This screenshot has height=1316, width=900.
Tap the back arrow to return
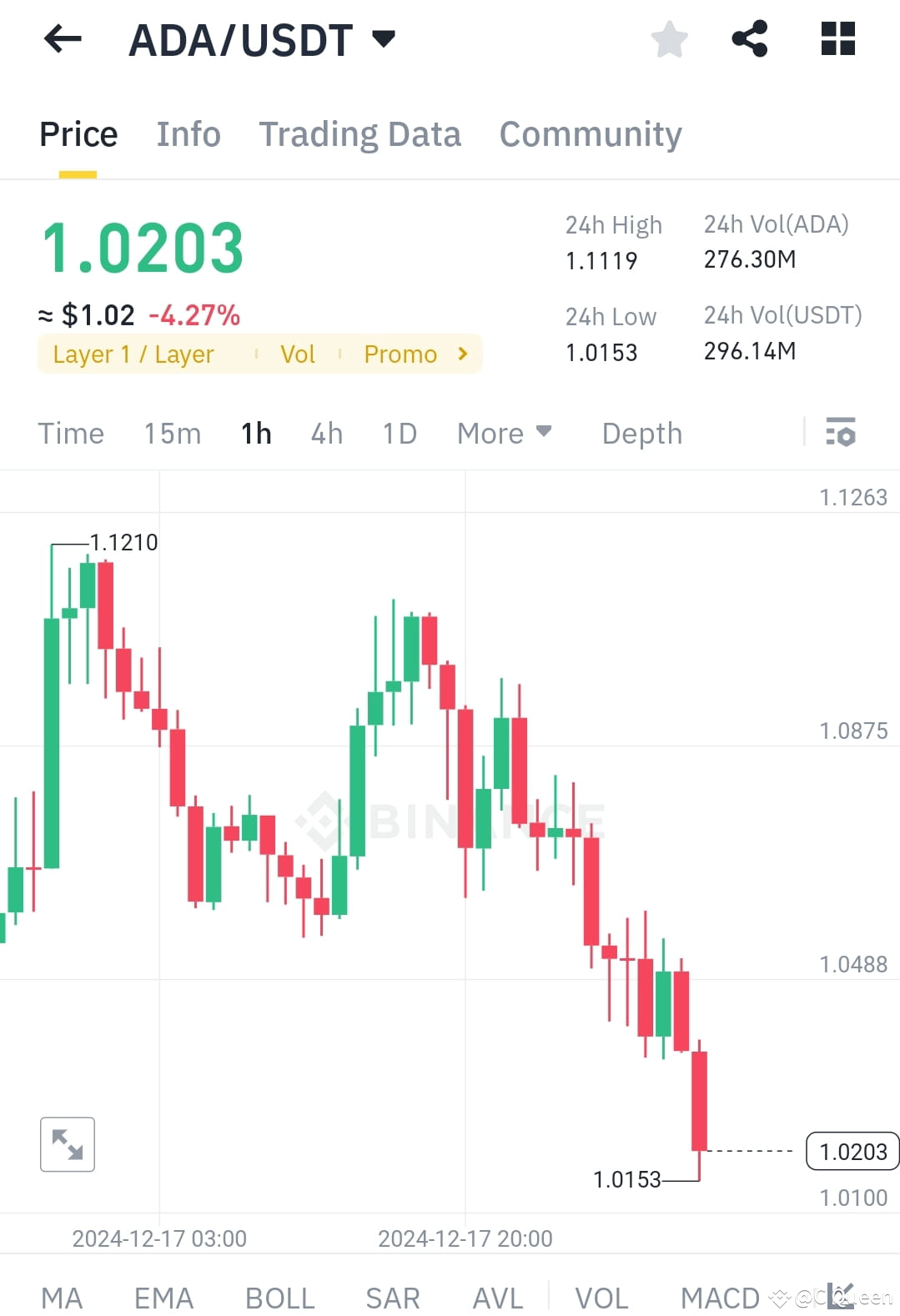point(61,38)
